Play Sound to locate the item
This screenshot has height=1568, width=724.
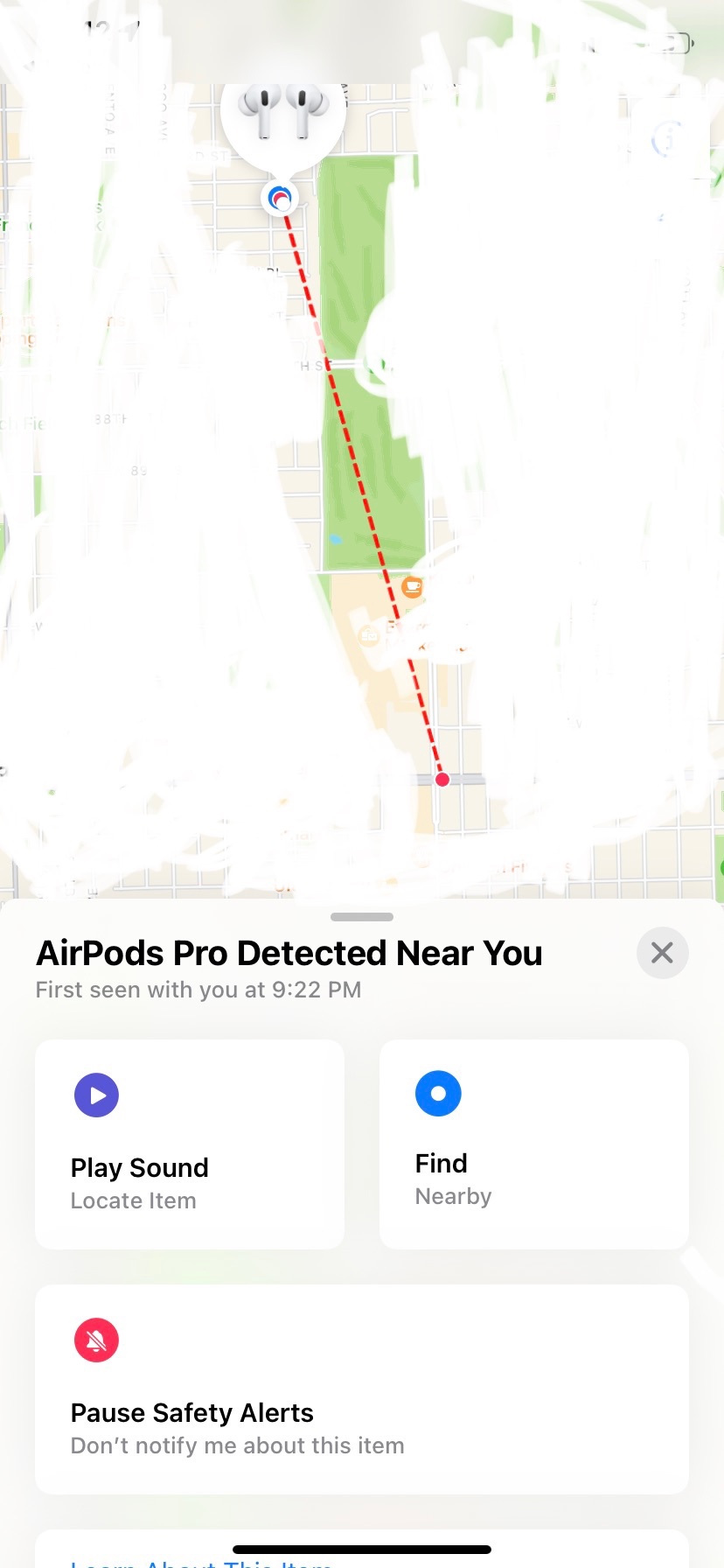click(190, 1144)
